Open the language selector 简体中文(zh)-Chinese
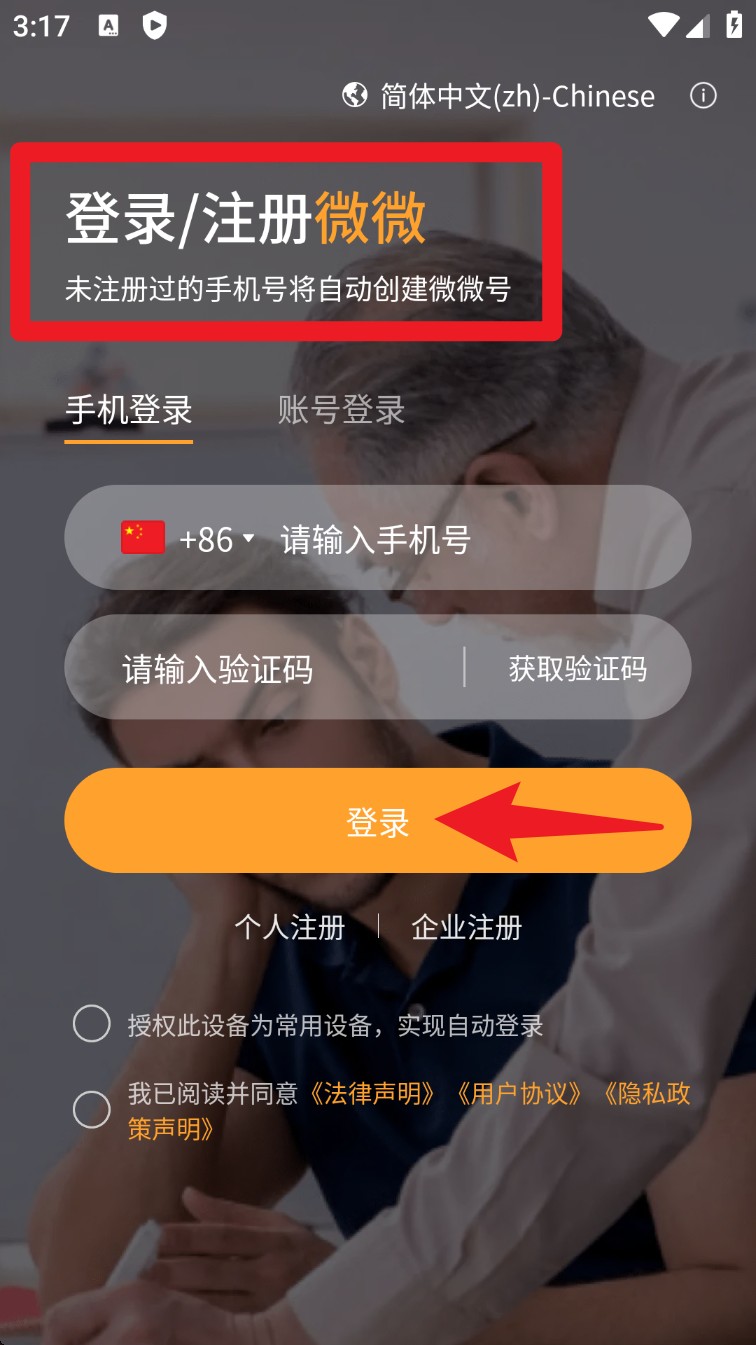This screenshot has width=756, height=1345. (499, 96)
